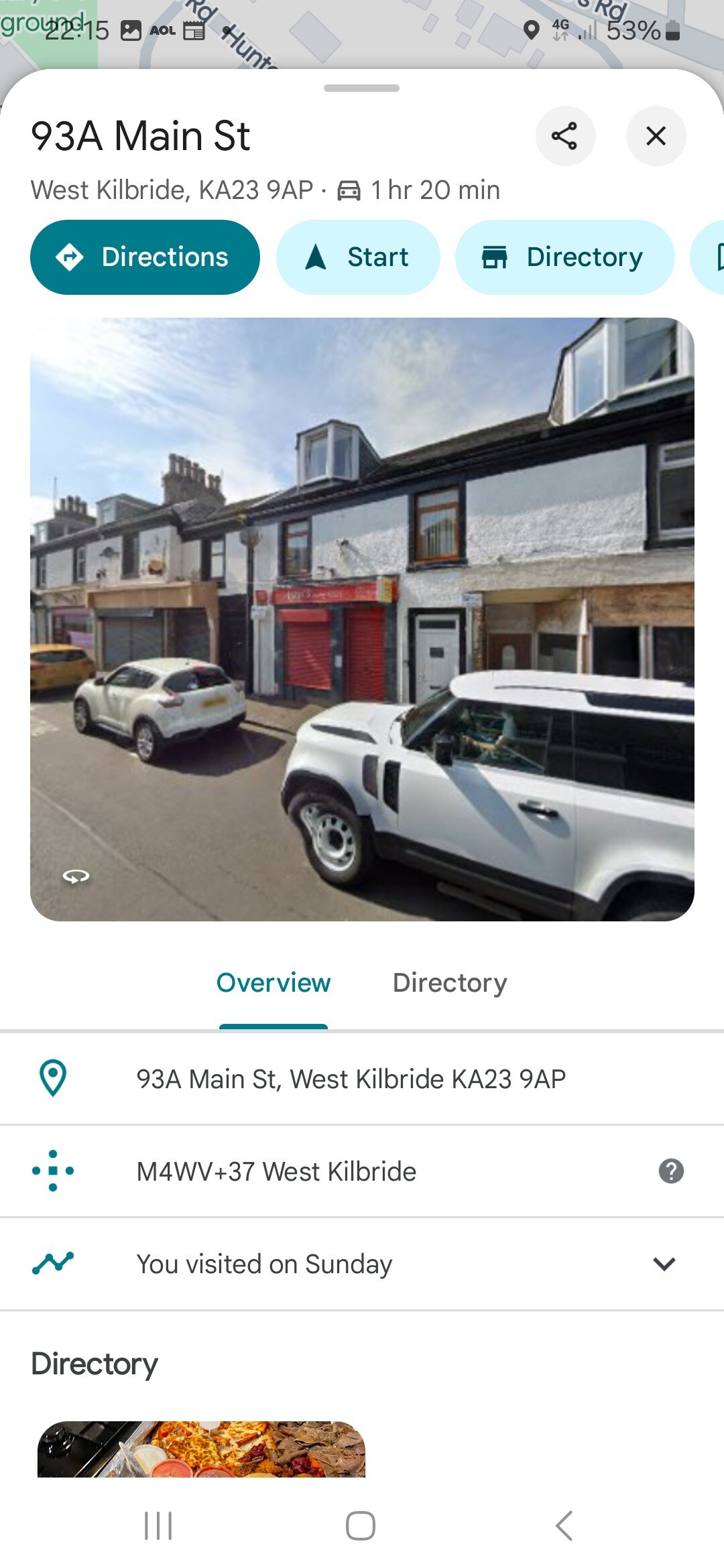Open the Street View photo of the building
This screenshot has height=1568, width=724.
tap(362, 619)
